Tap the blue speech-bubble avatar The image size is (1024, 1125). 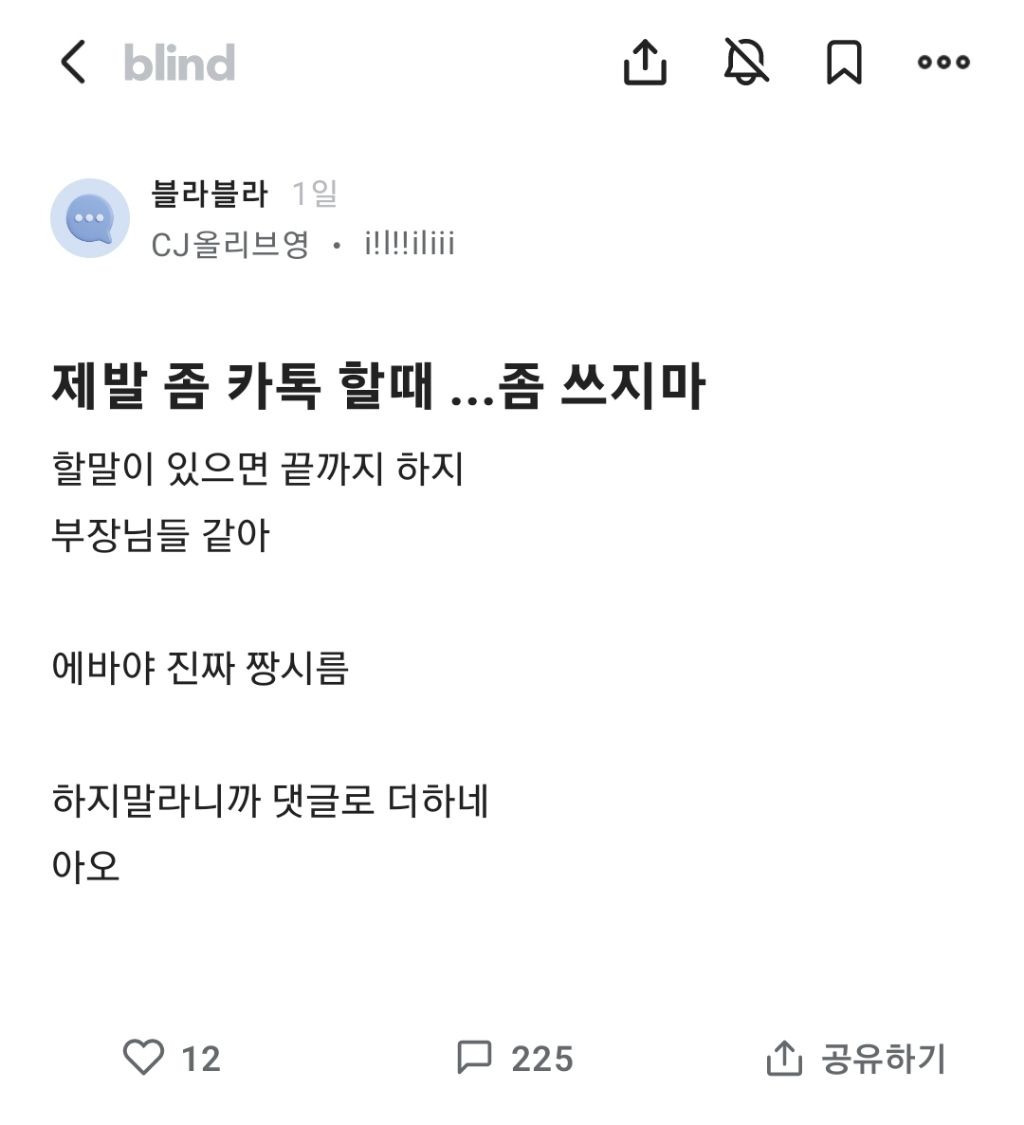coord(88,217)
